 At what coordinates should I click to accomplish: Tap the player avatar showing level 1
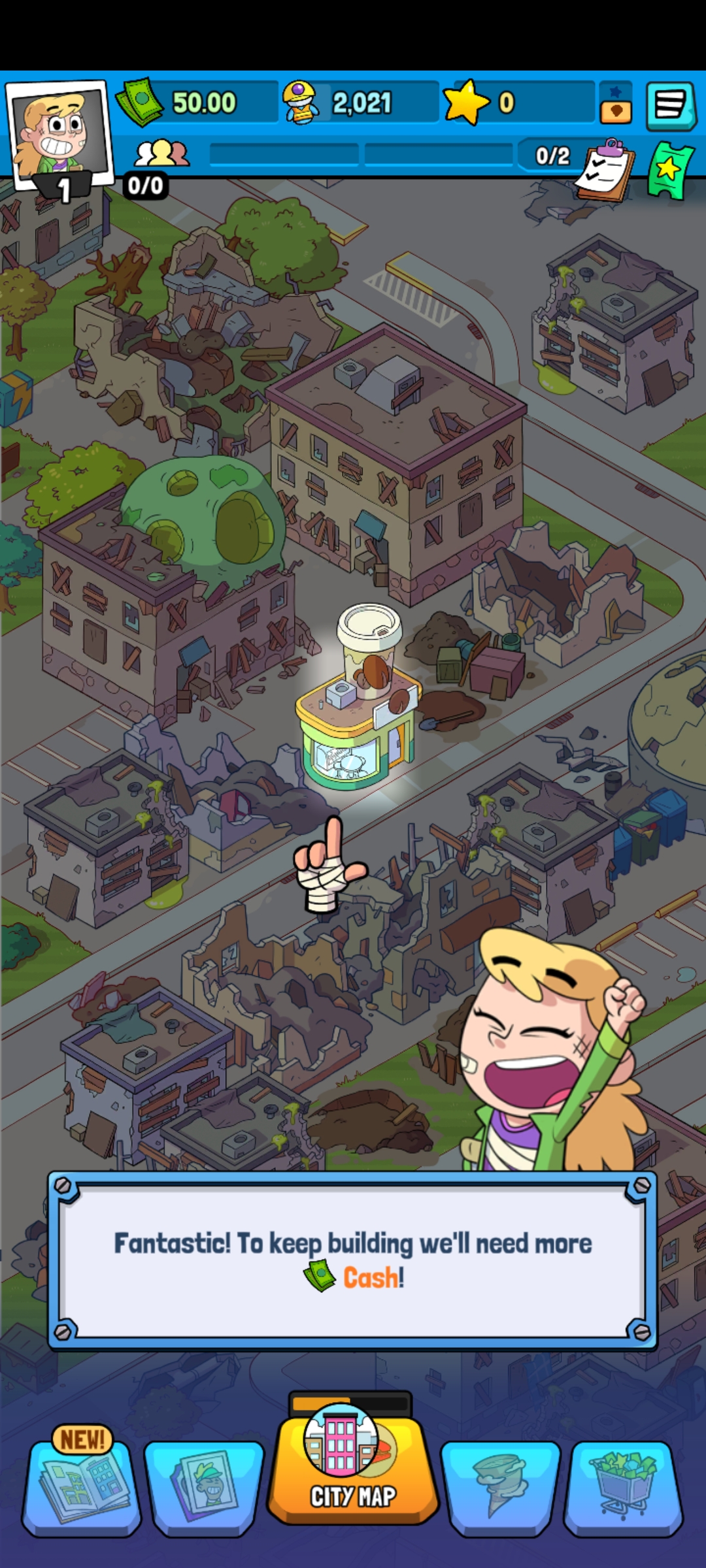coord(56,131)
